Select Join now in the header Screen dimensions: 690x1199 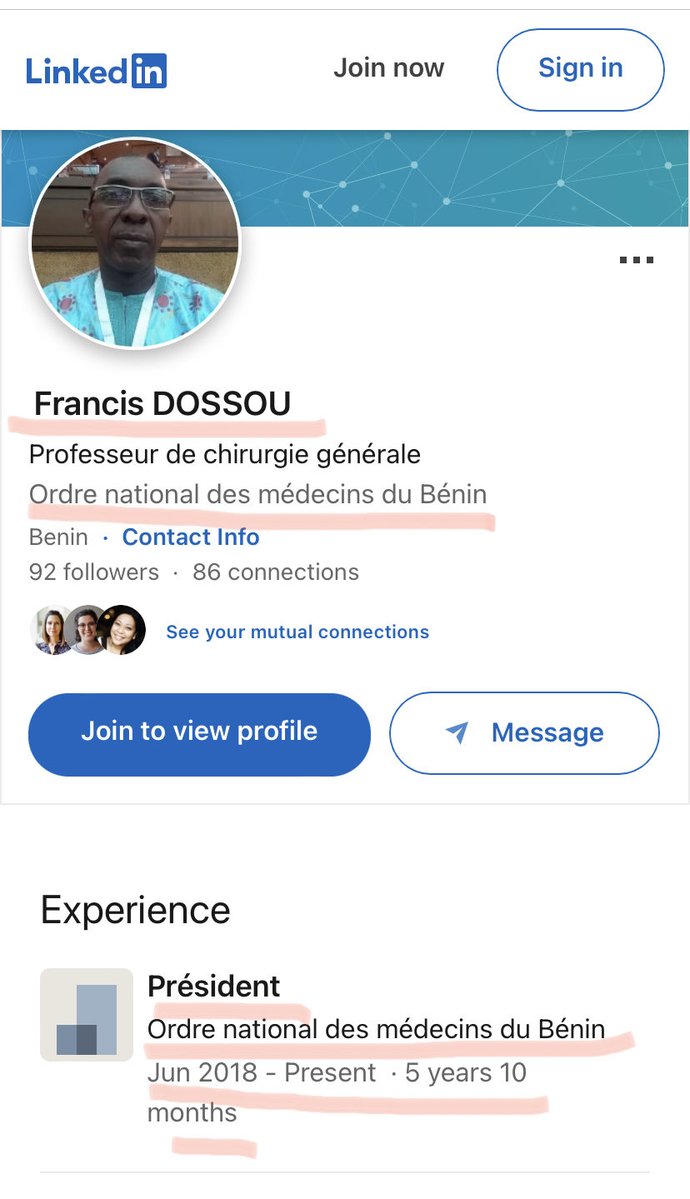click(x=388, y=68)
